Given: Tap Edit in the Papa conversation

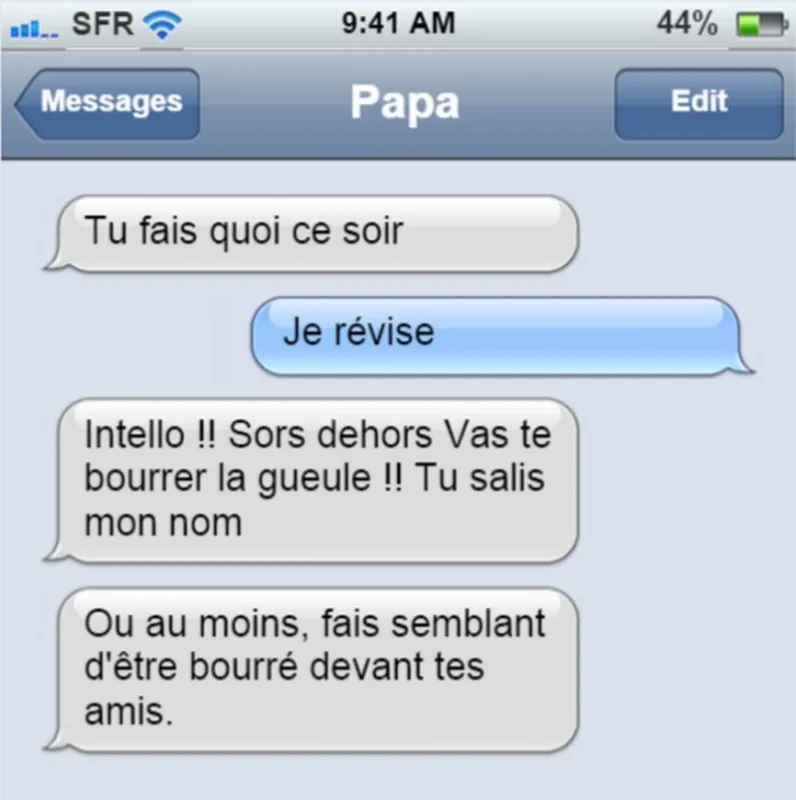Looking at the screenshot, I should coord(698,103).
